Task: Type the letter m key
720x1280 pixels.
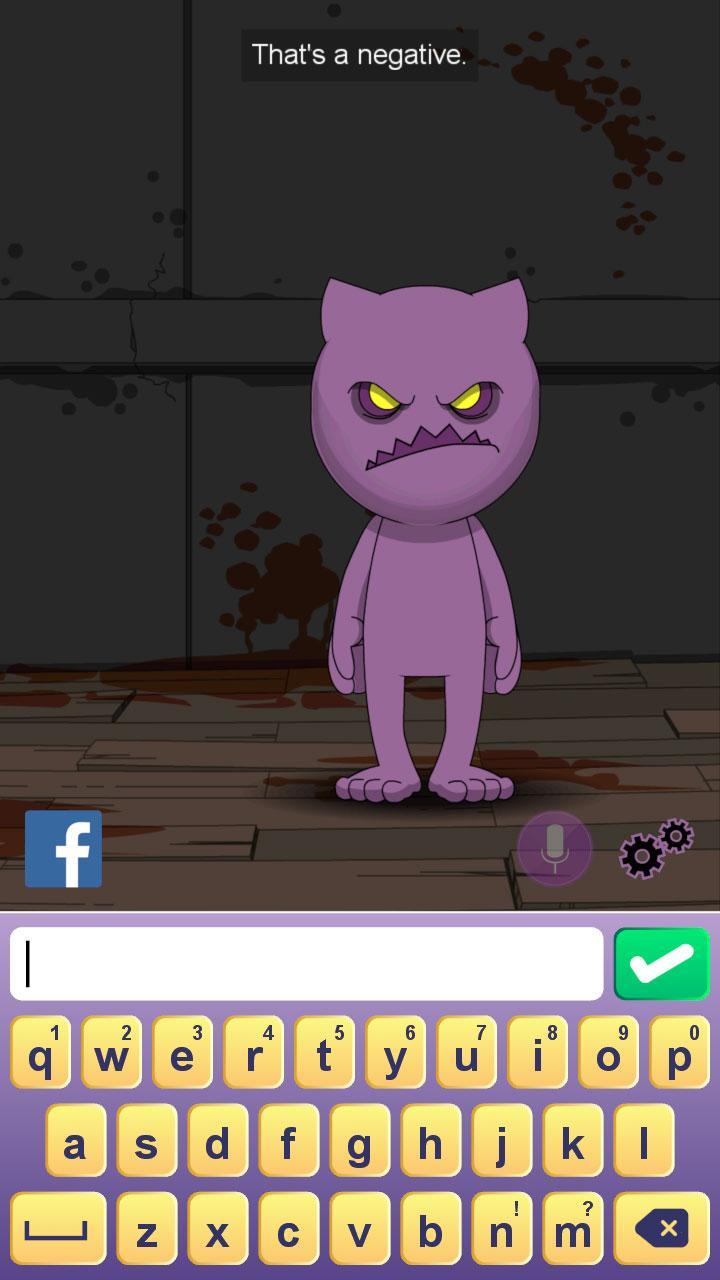Action: 572,1229
